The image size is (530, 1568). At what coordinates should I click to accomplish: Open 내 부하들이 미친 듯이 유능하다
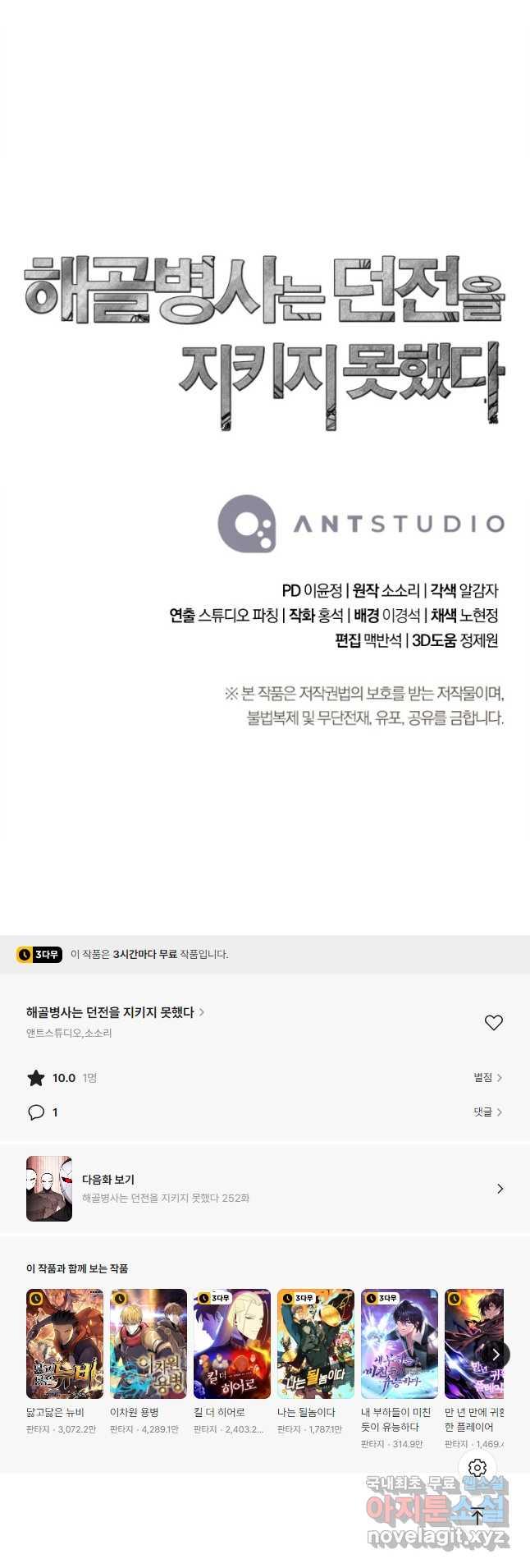point(400,1343)
